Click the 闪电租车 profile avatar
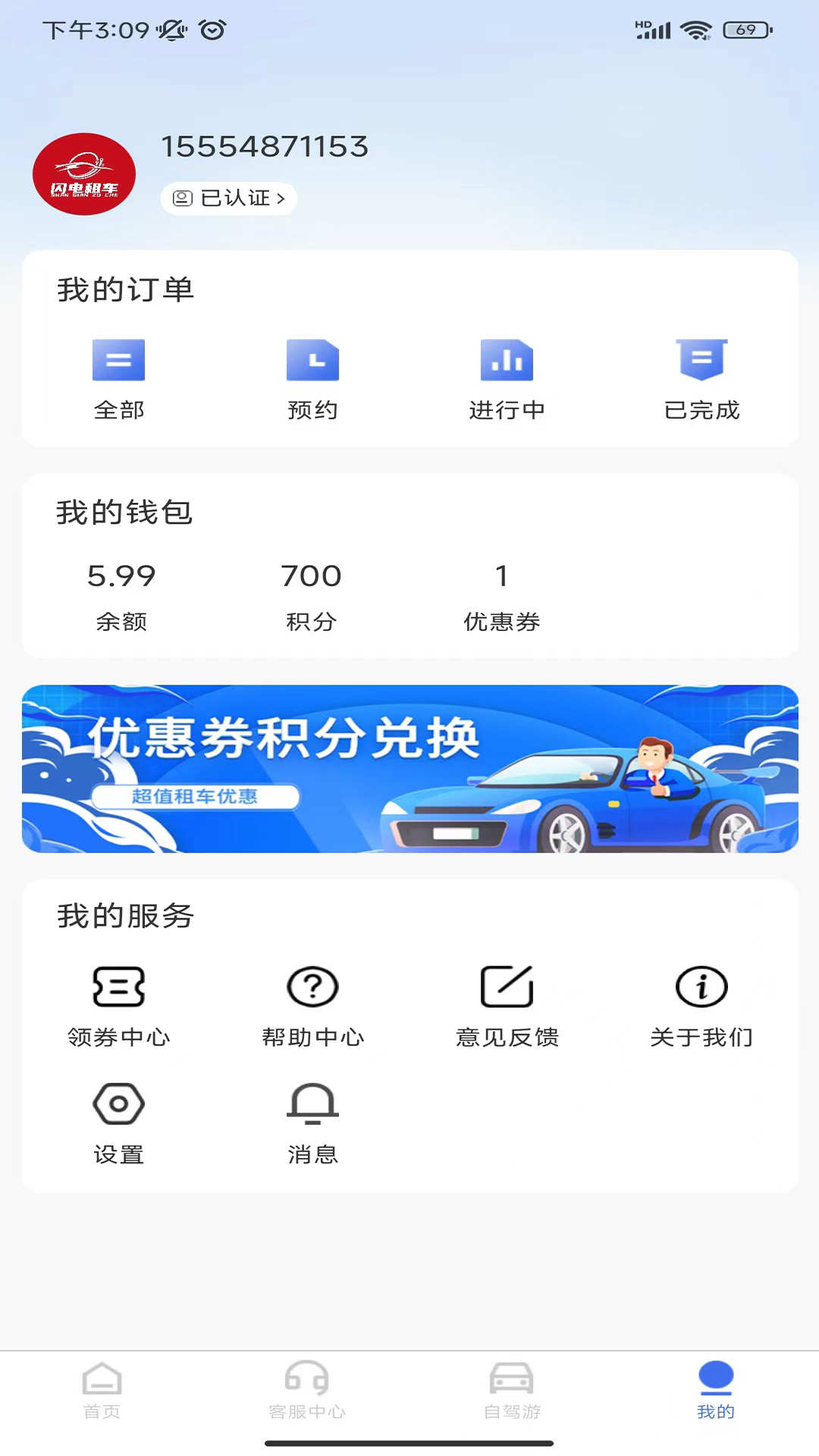 click(85, 174)
